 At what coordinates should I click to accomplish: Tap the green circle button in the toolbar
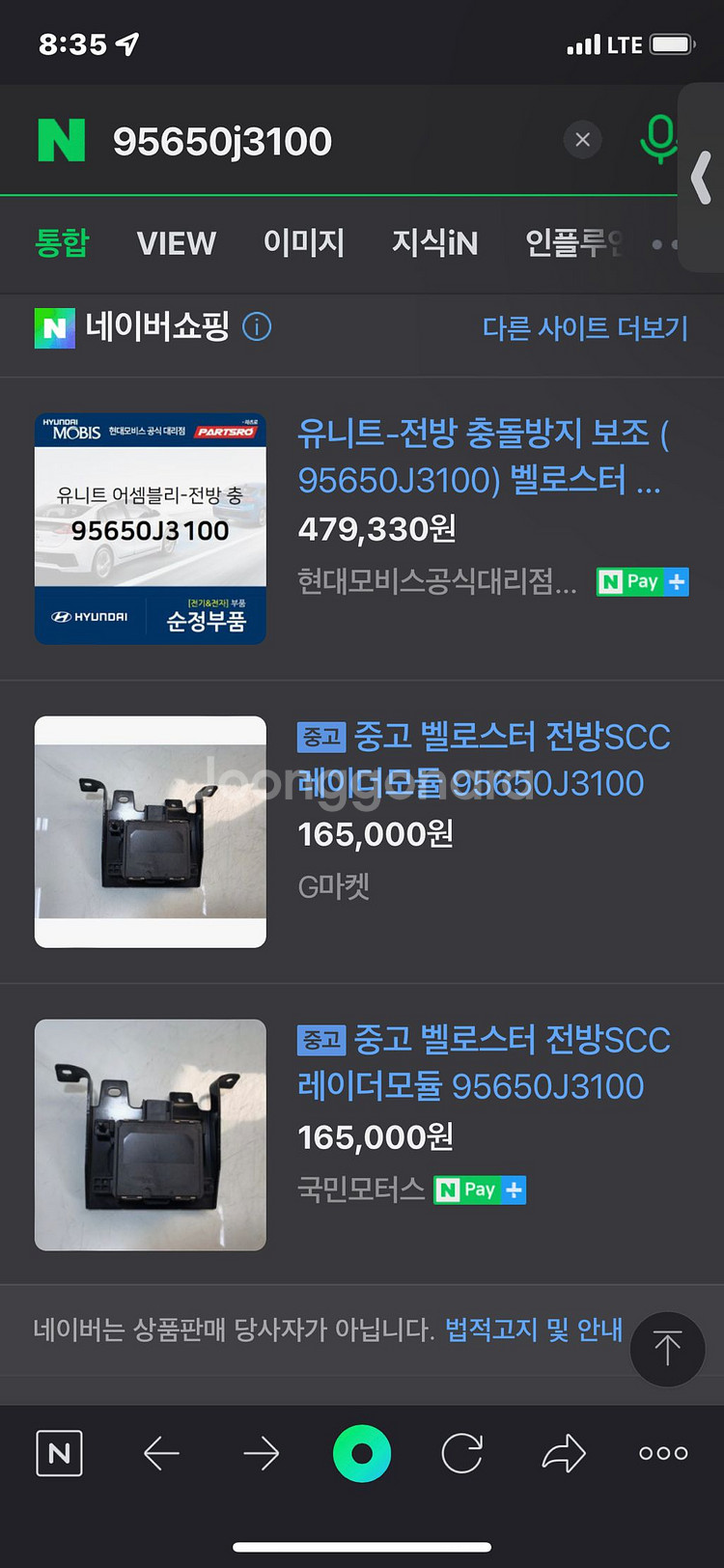point(361,1452)
